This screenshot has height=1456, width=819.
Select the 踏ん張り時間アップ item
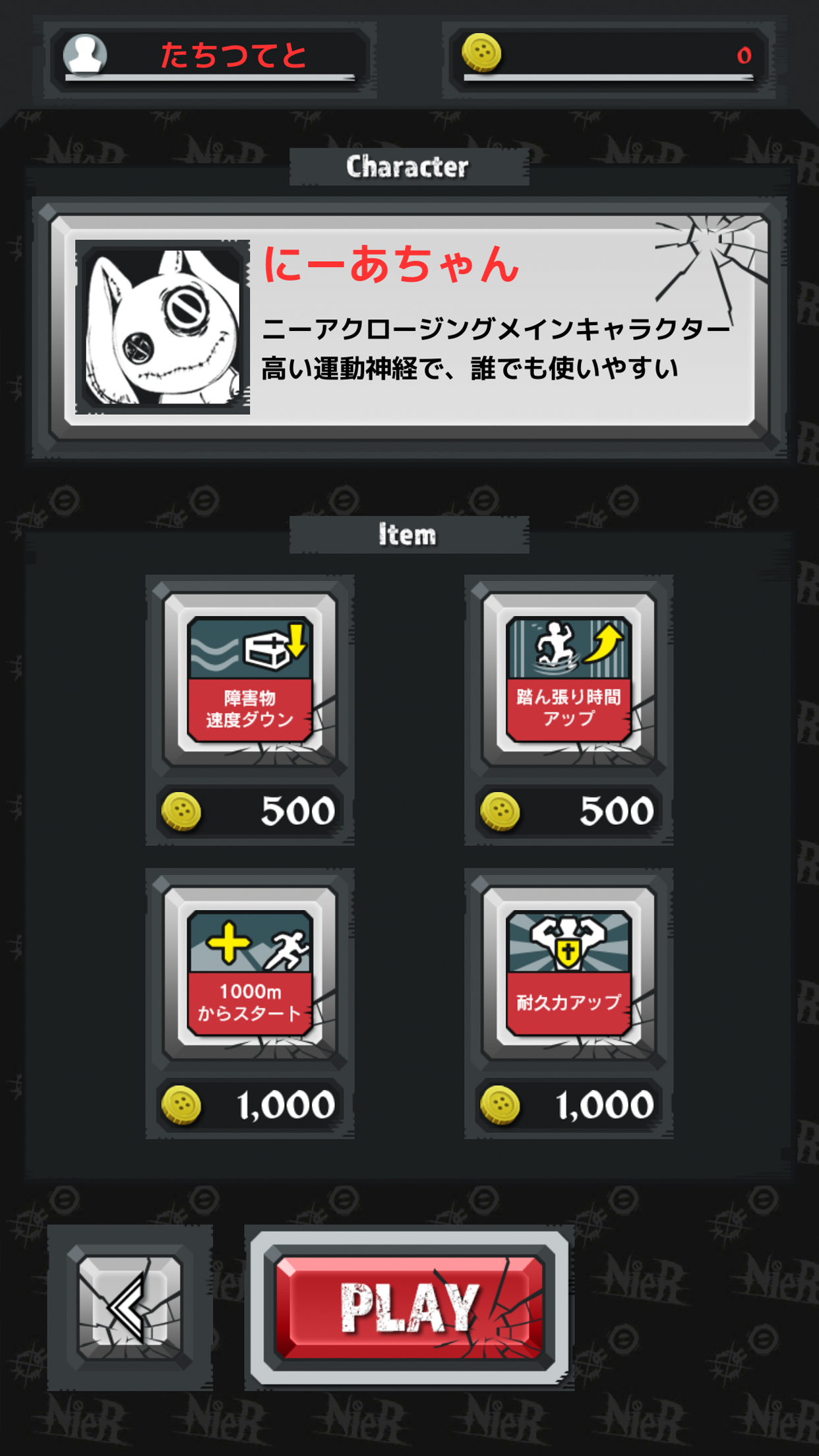coord(568,680)
